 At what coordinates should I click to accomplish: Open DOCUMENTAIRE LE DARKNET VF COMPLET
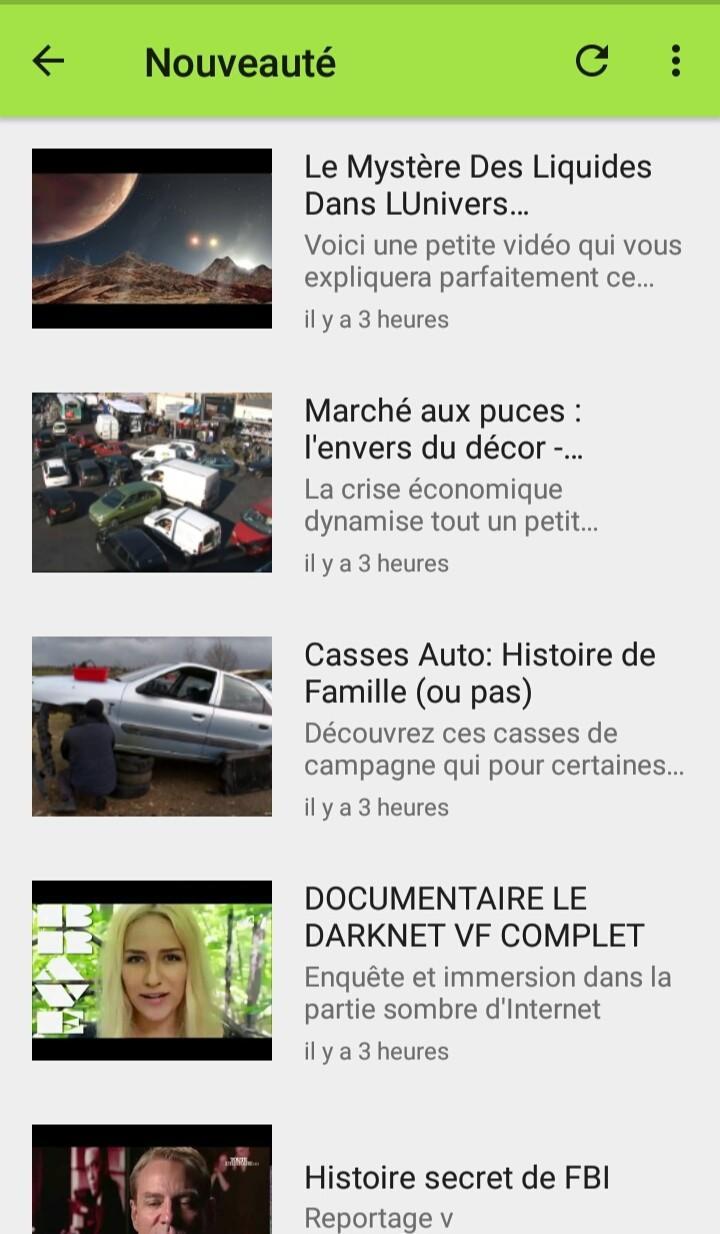click(474, 917)
